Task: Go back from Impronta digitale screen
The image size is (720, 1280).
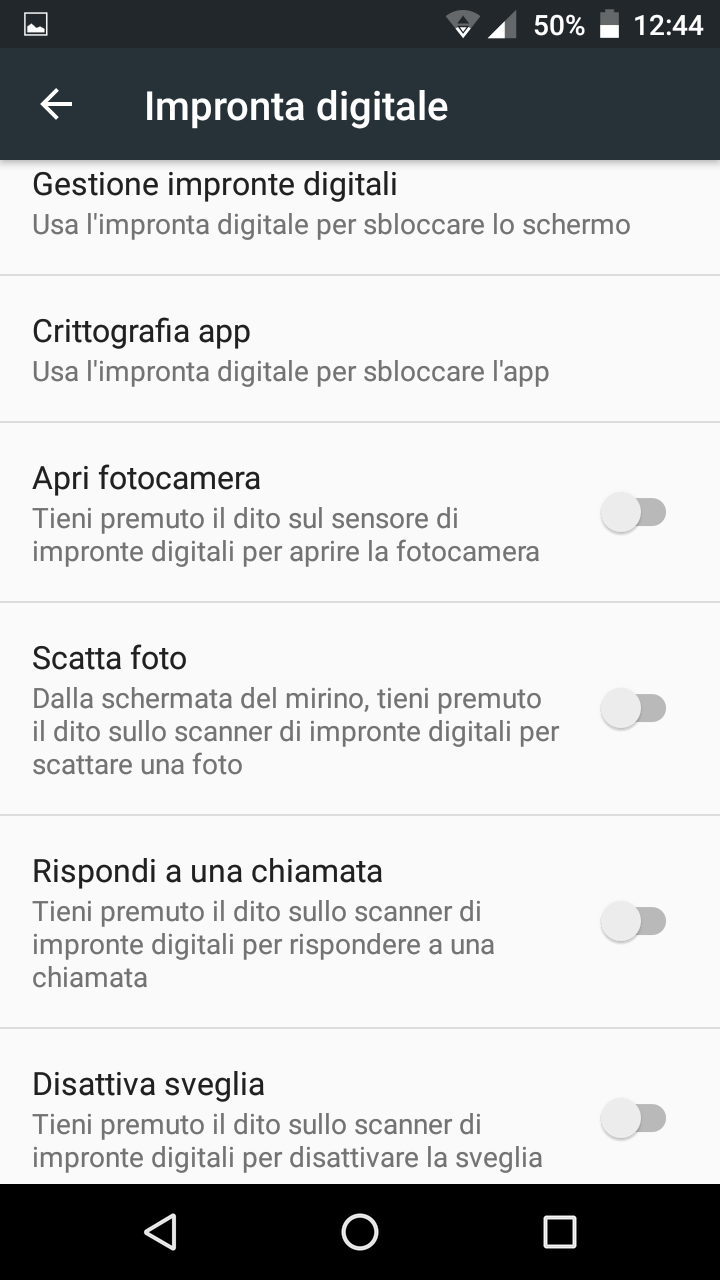Action: pyautogui.click(x=56, y=105)
